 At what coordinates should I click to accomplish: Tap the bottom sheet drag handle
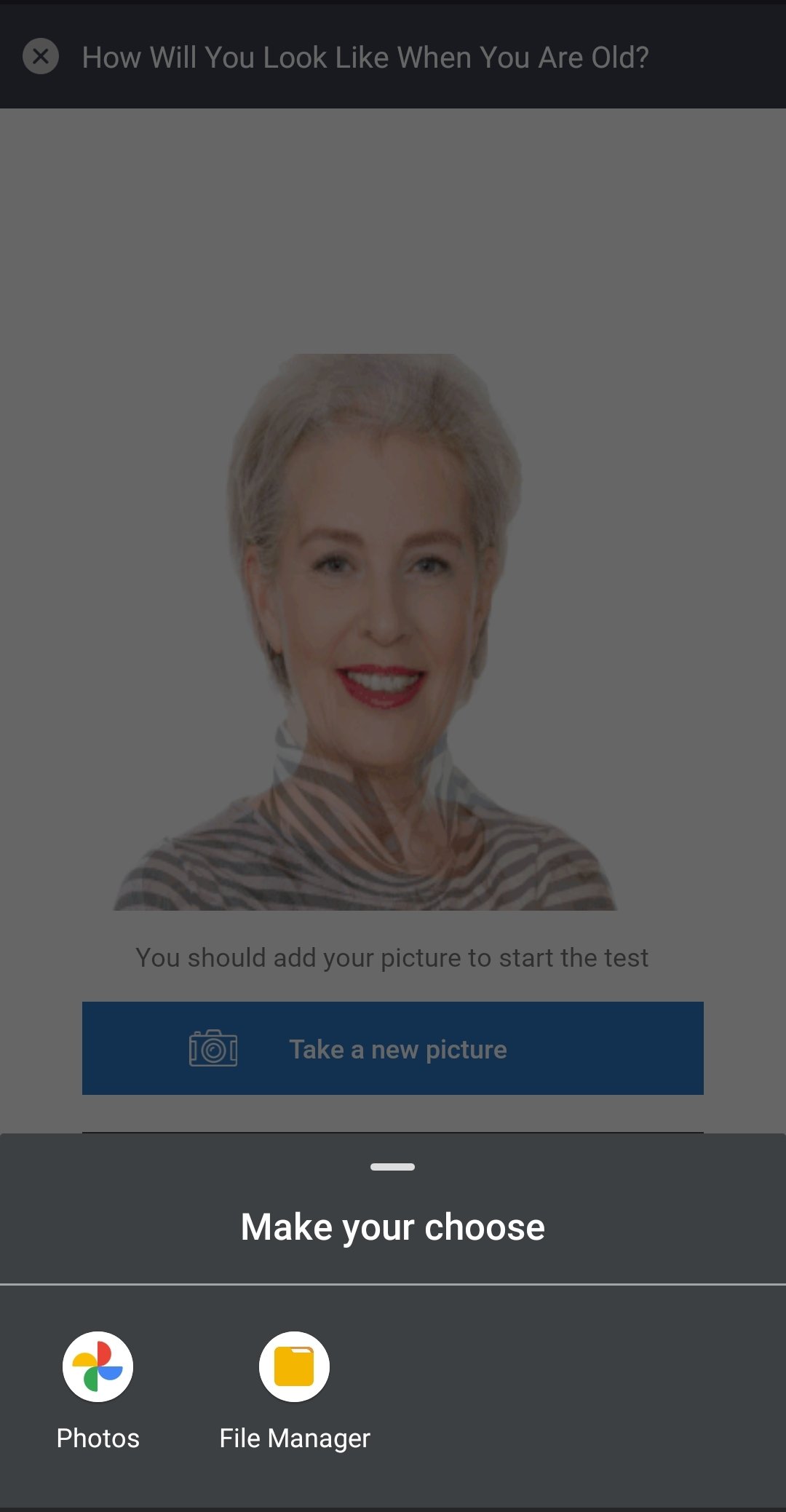[x=393, y=1167]
